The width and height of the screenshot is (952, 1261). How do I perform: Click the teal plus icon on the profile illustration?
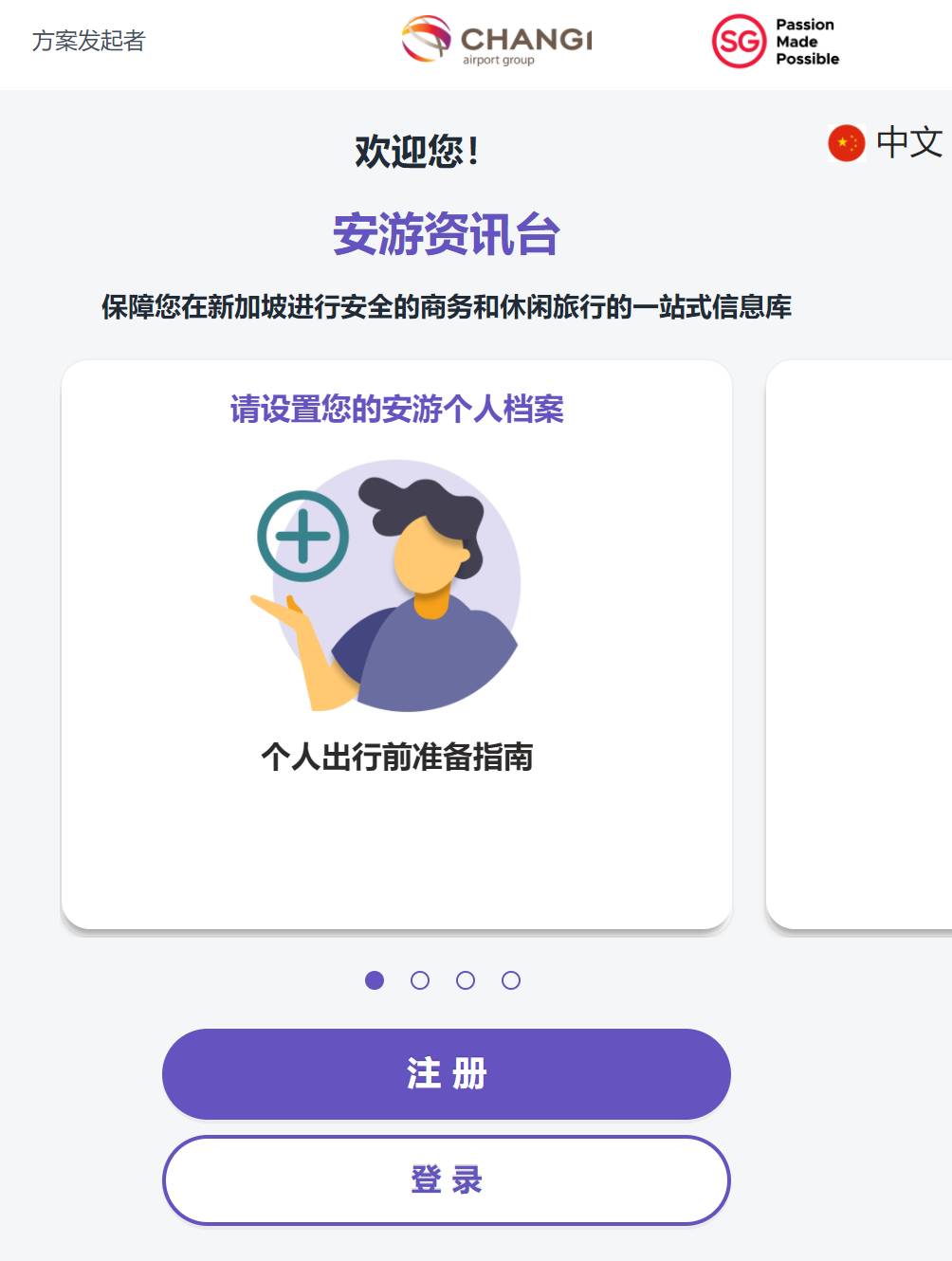coord(302,536)
